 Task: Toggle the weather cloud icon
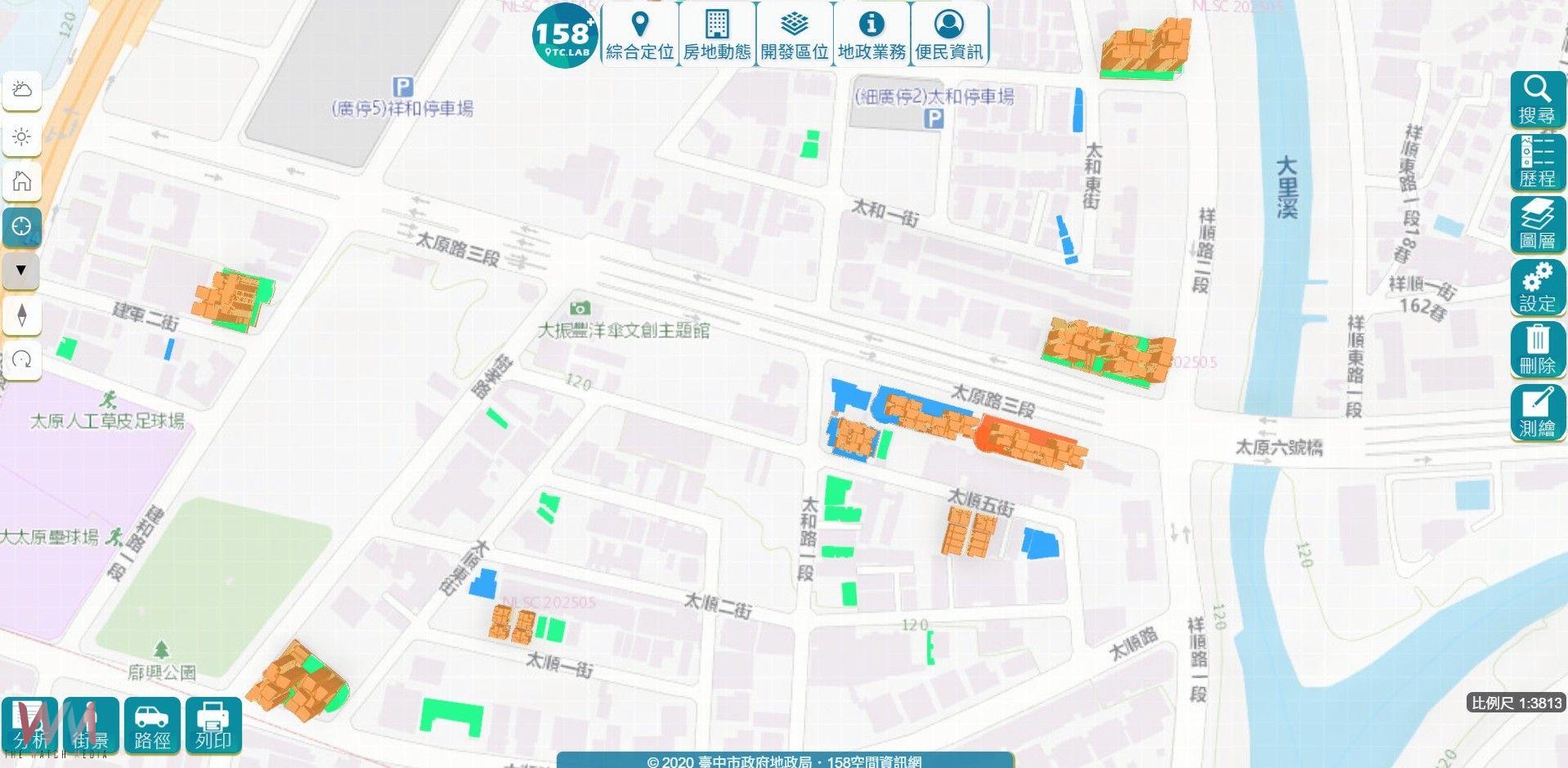(22, 91)
